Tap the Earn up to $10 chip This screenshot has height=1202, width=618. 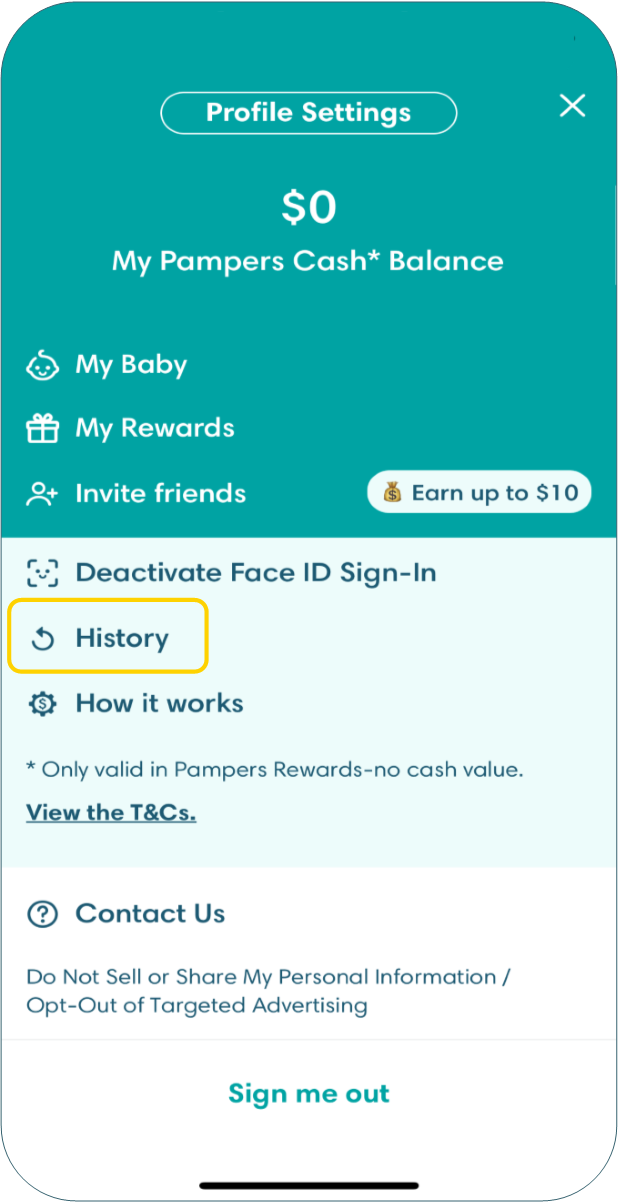click(x=479, y=493)
